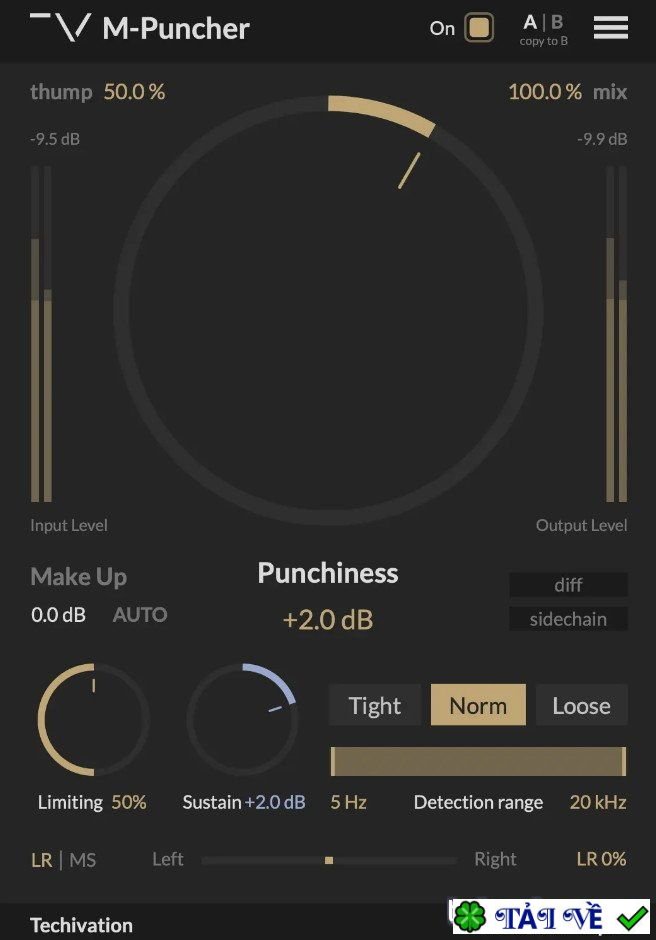656x940 pixels.
Task: Enable the diff button
Action: [x=568, y=585]
